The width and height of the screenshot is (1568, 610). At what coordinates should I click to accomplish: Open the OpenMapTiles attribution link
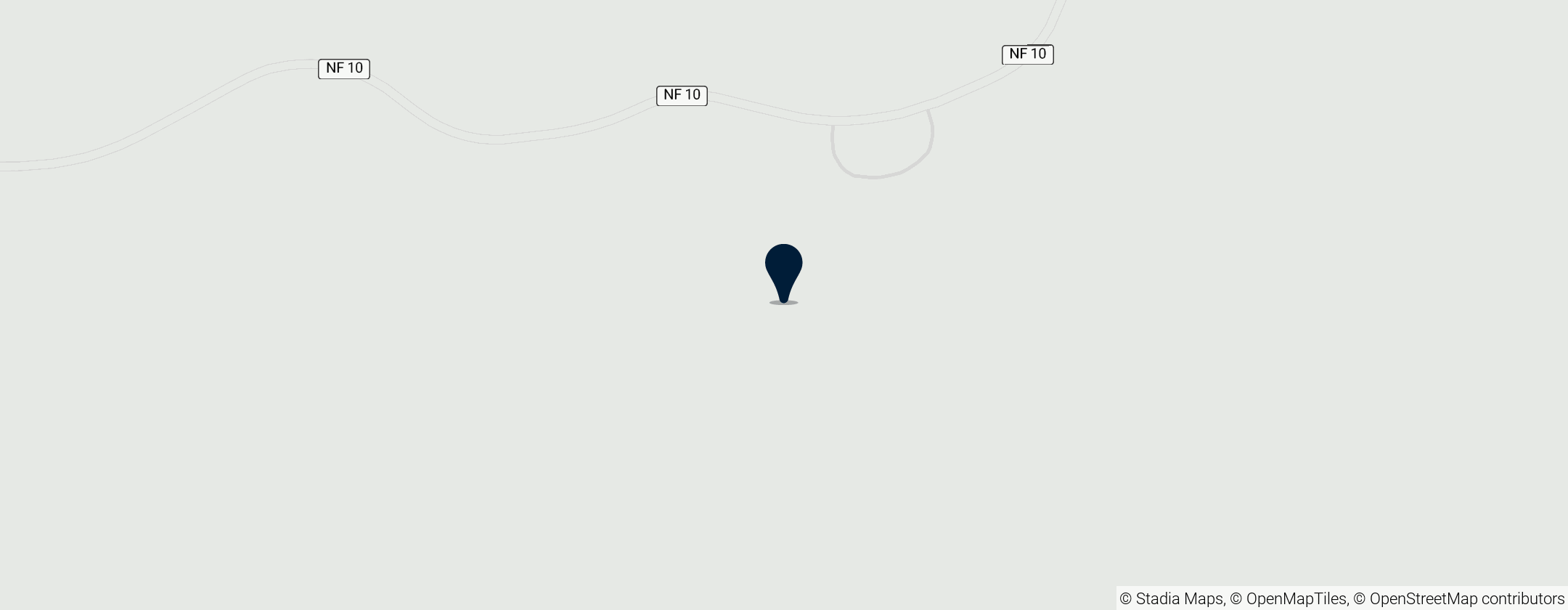(x=1296, y=599)
